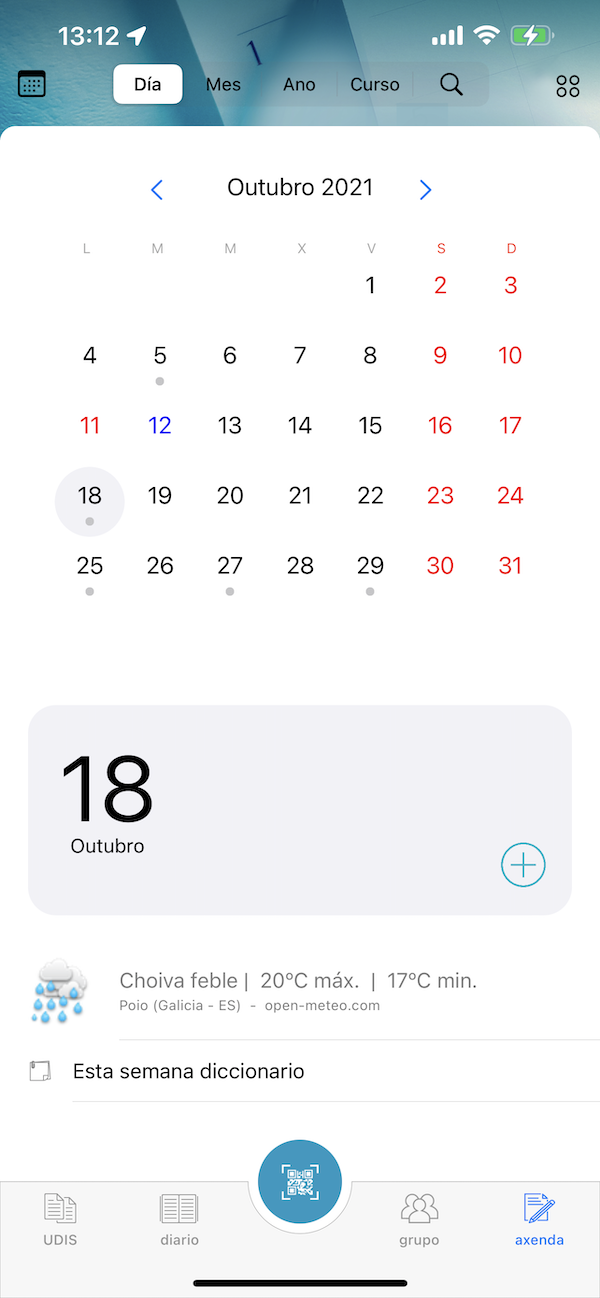The width and height of the screenshot is (600, 1298).
Task: Open the search magnifier
Action: 451,85
